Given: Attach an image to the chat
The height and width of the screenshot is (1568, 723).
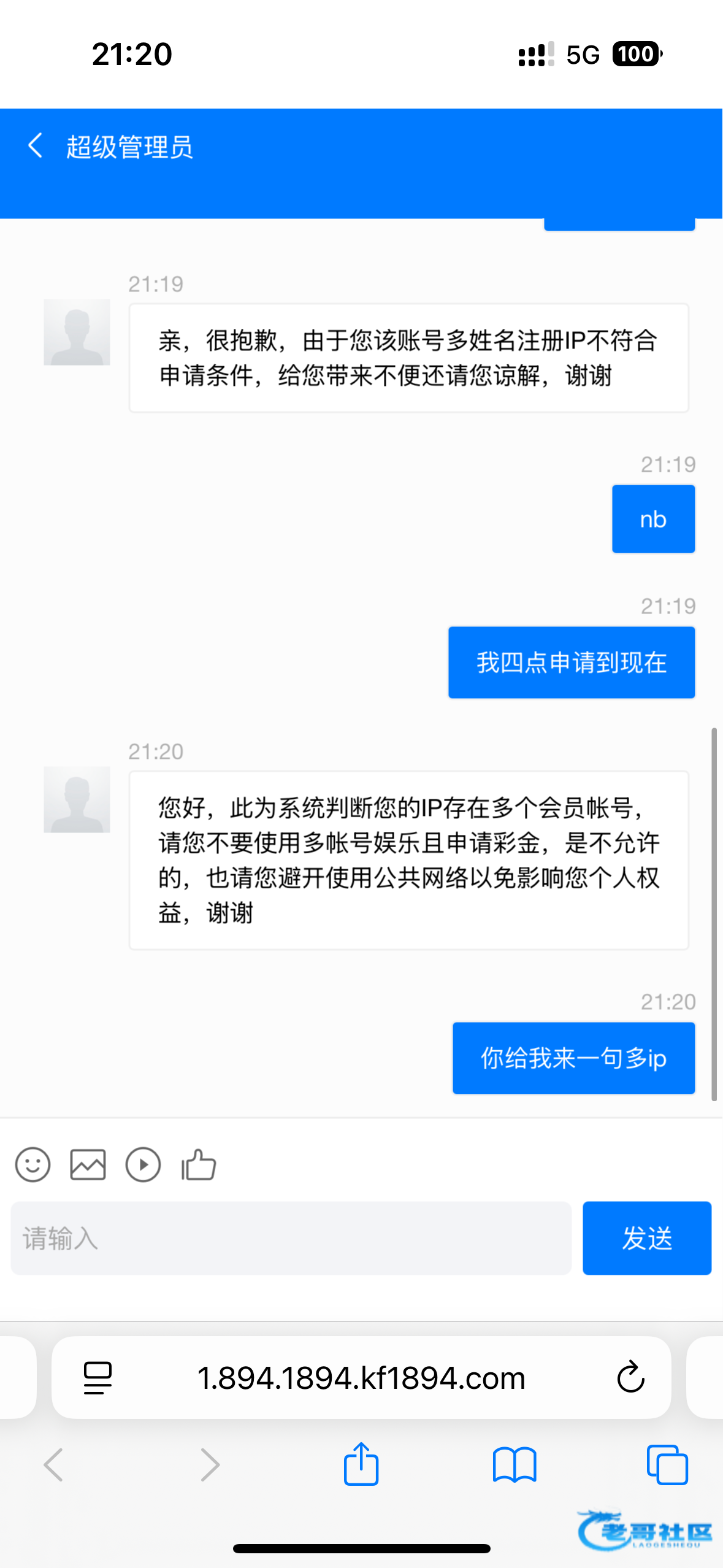Looking at the screenshot, I should [x=88, y=1164].
